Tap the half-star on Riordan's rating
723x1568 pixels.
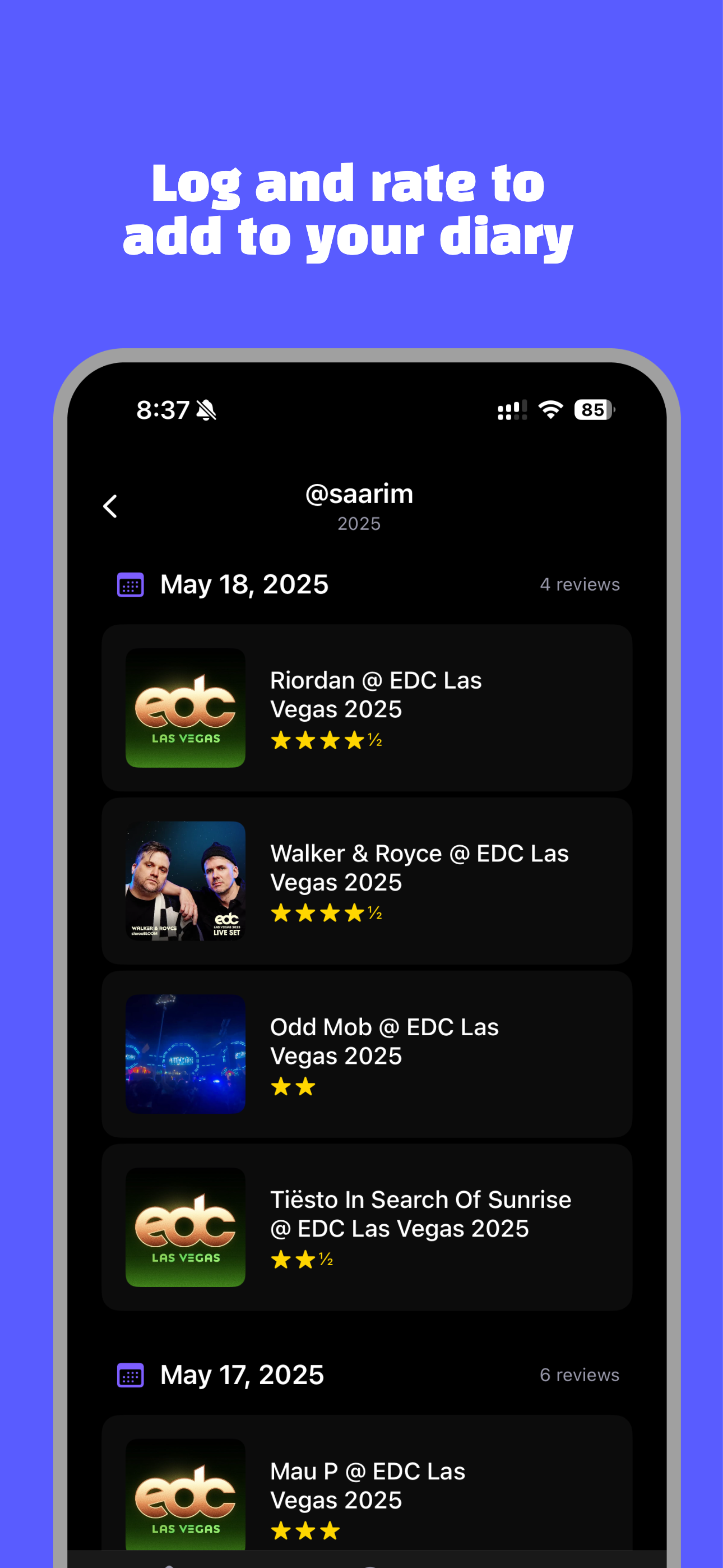click(x=374, y=740)
